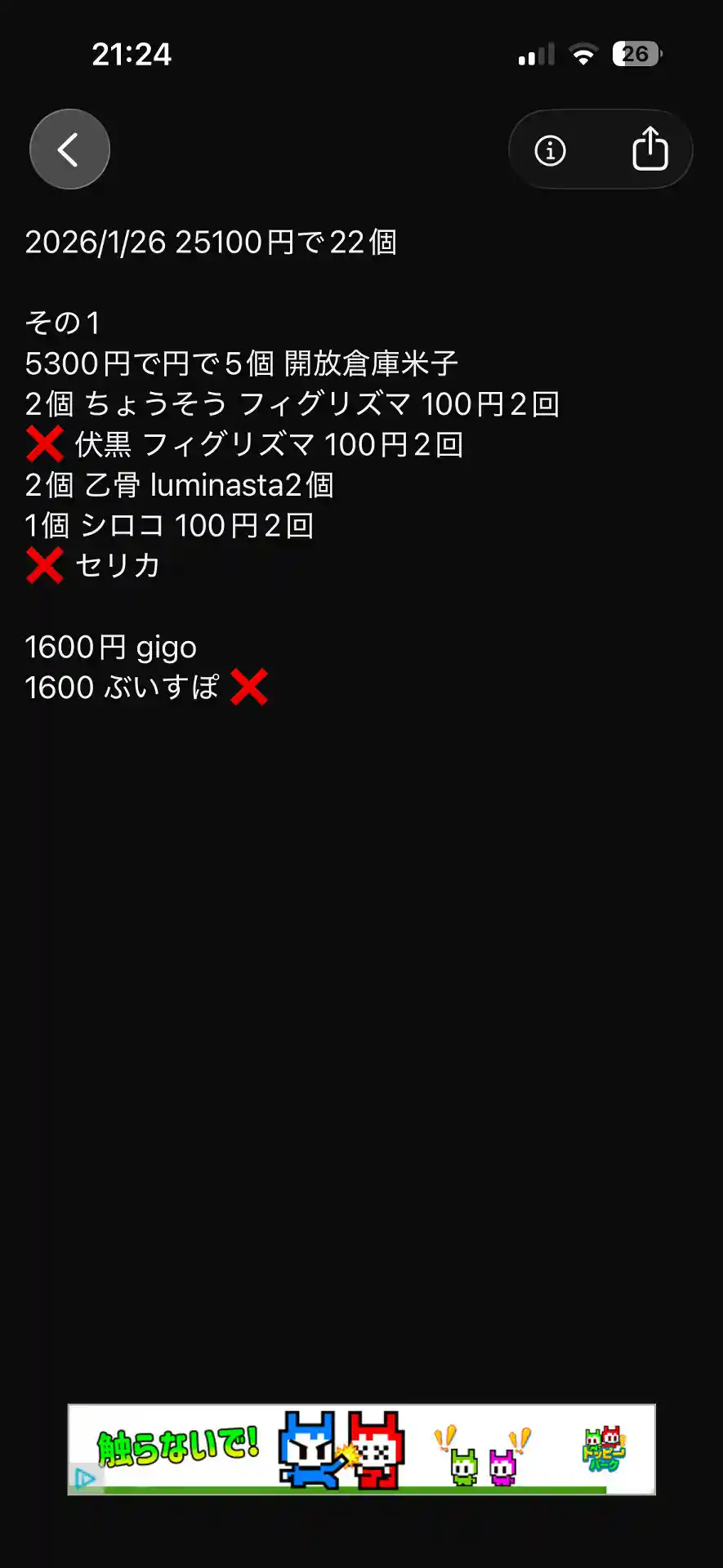Open the info details icon
723x1568 pixels.
click(x=550, y=150)
